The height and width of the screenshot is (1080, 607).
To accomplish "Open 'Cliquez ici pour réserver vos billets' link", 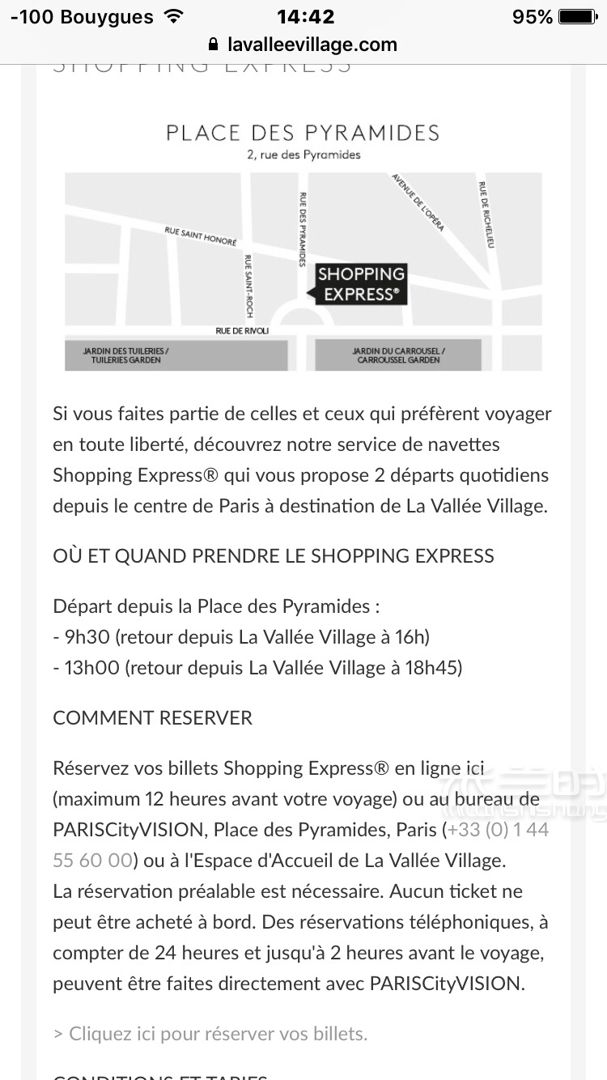I will tap(210, 1033).
